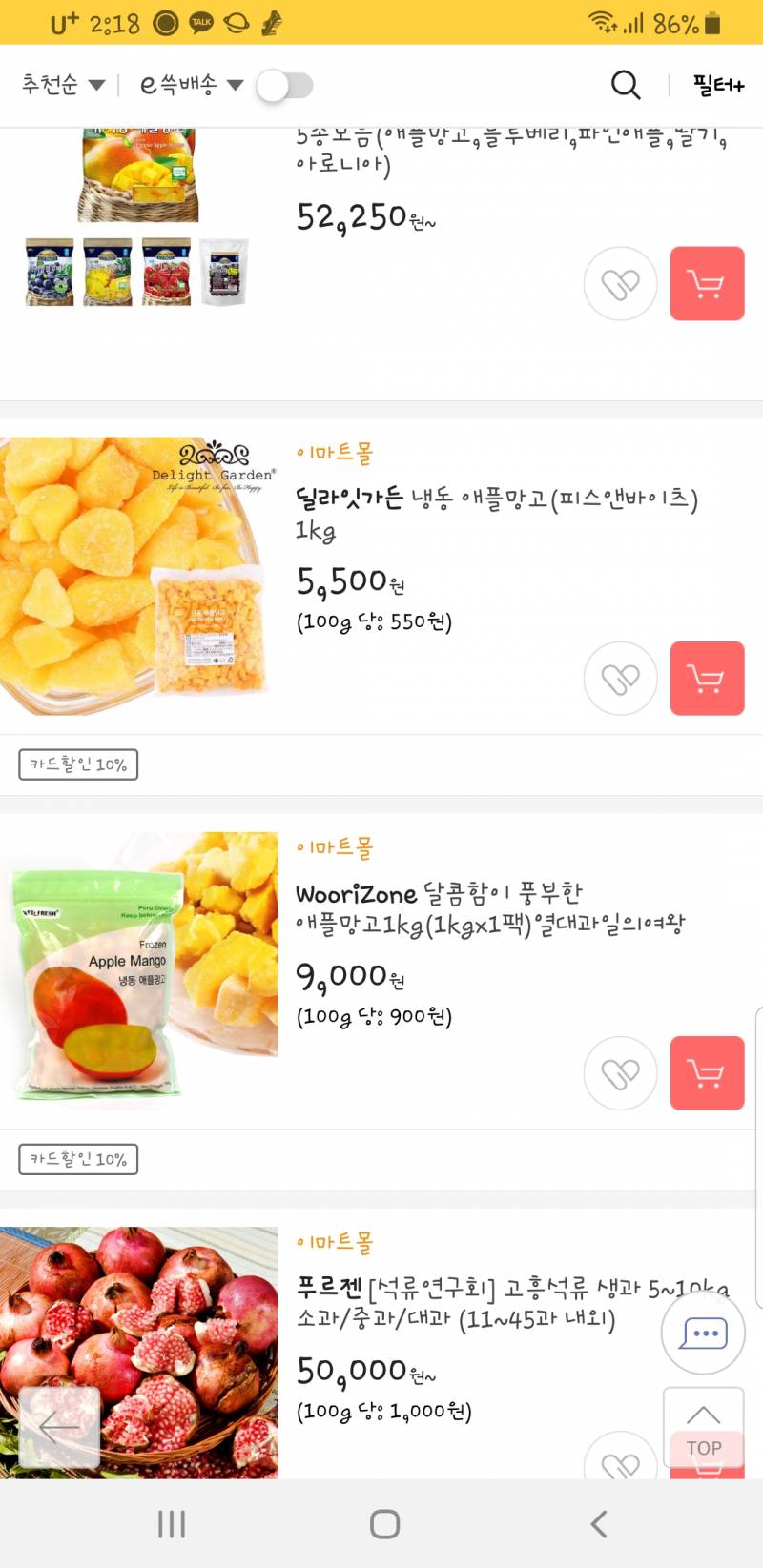Click the 카드할인 10% badge on WooriZone item
Screen dimensions: 763x1568
[x=77, y=1159]
